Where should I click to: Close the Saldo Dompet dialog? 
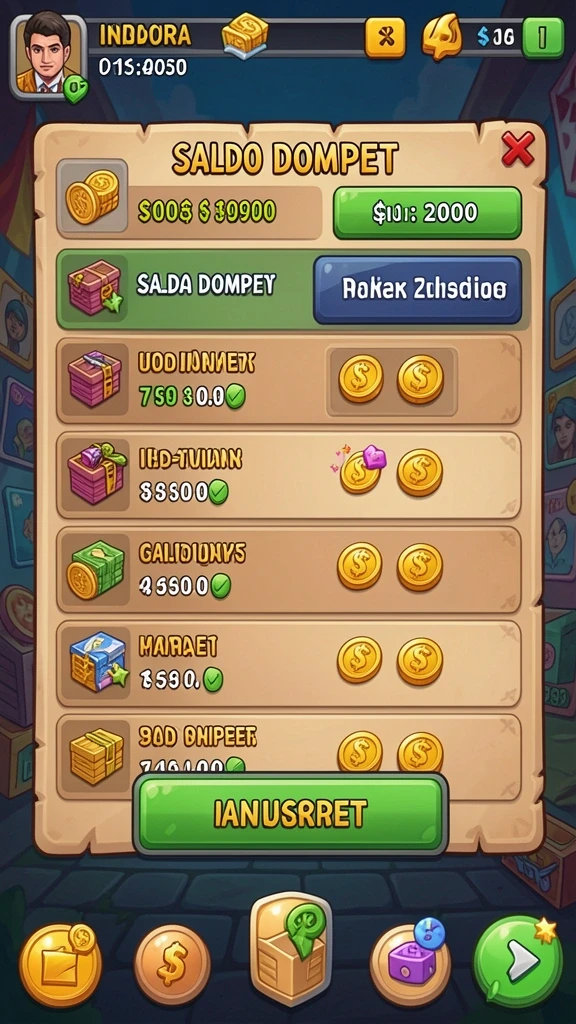518,150
